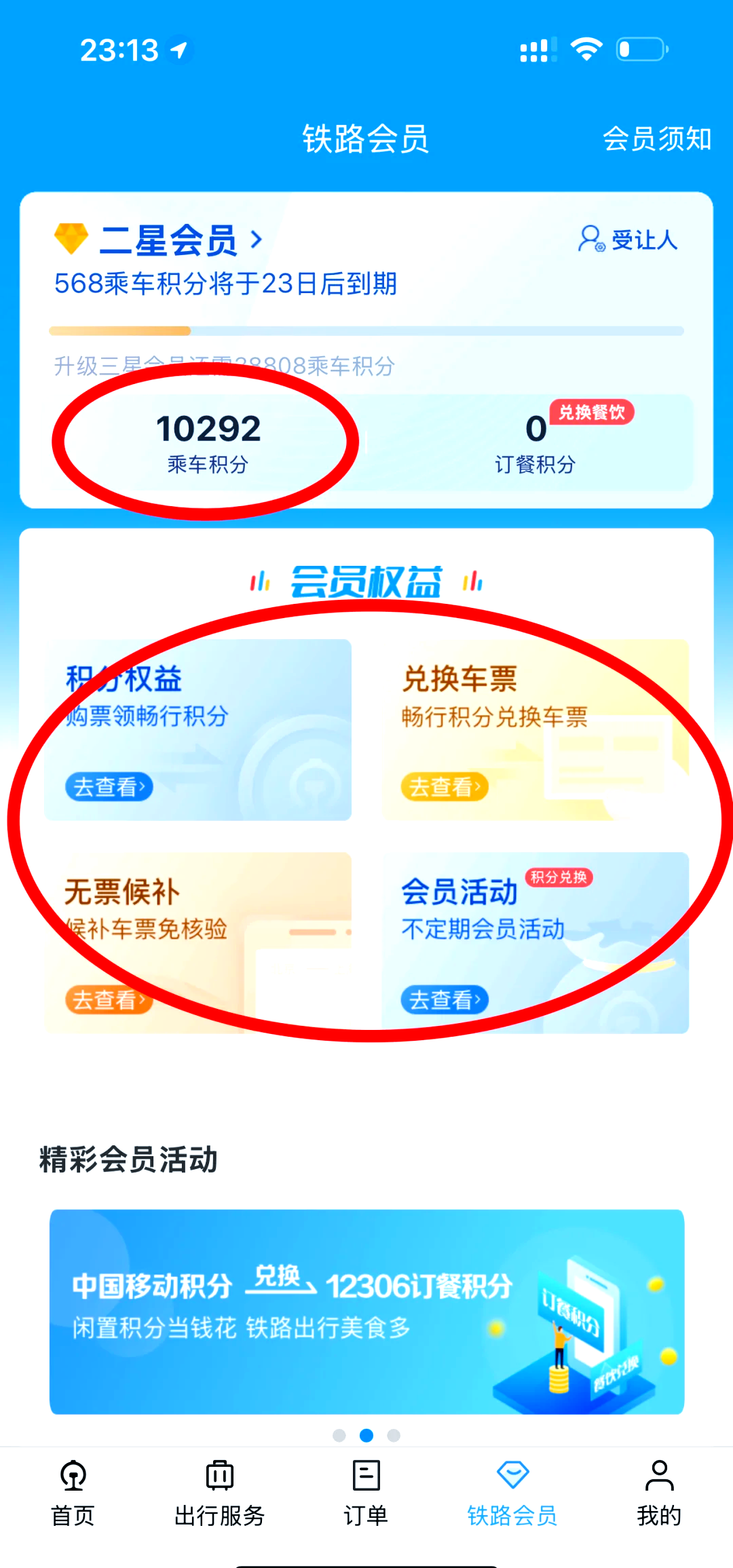Select the 铁路会员 tab
This screenshot has height=1568, width=733.
pyautogui.click(x=512, y=1493)
